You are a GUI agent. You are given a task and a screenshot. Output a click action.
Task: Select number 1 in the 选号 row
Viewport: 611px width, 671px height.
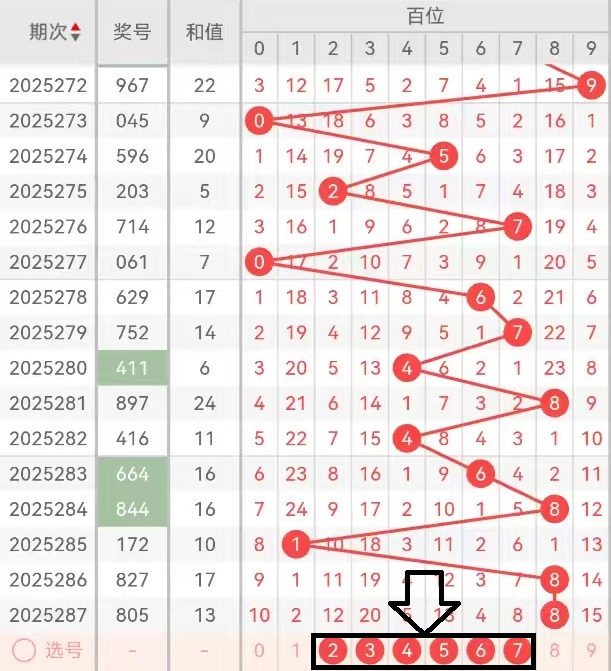tap(296, 652)
